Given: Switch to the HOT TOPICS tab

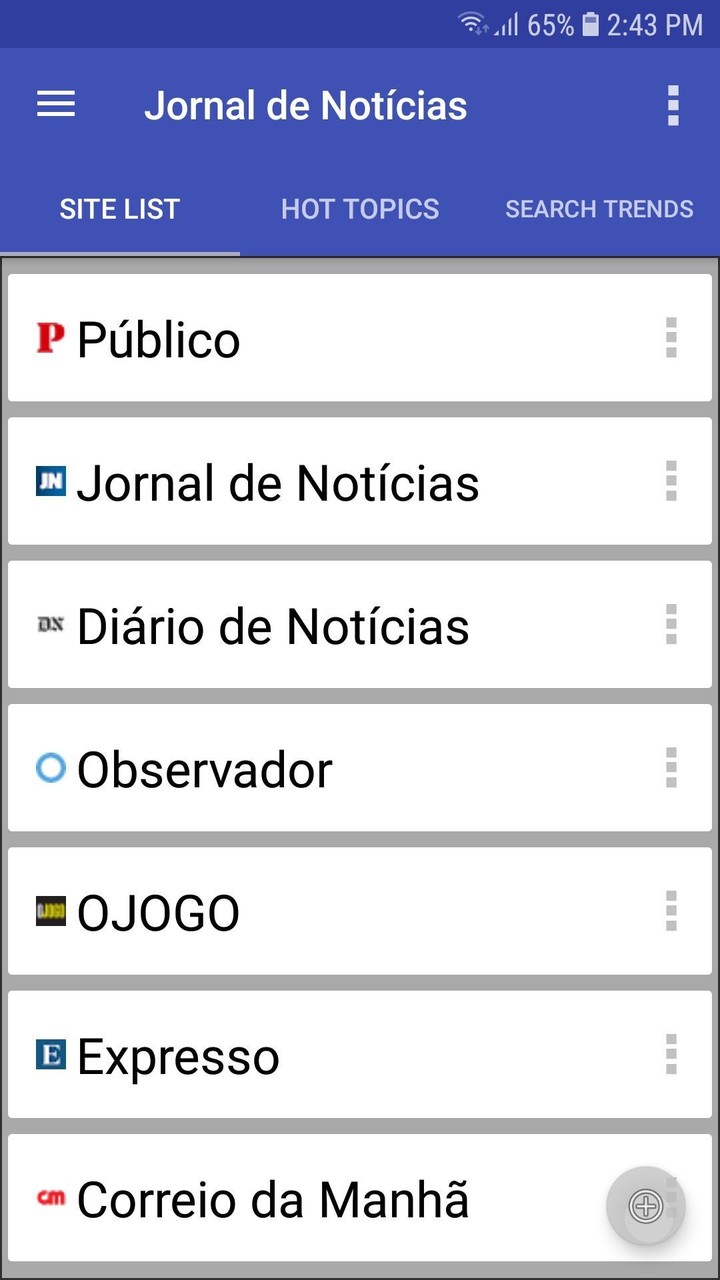Looking at the screenshot, I should click(360, 209).
